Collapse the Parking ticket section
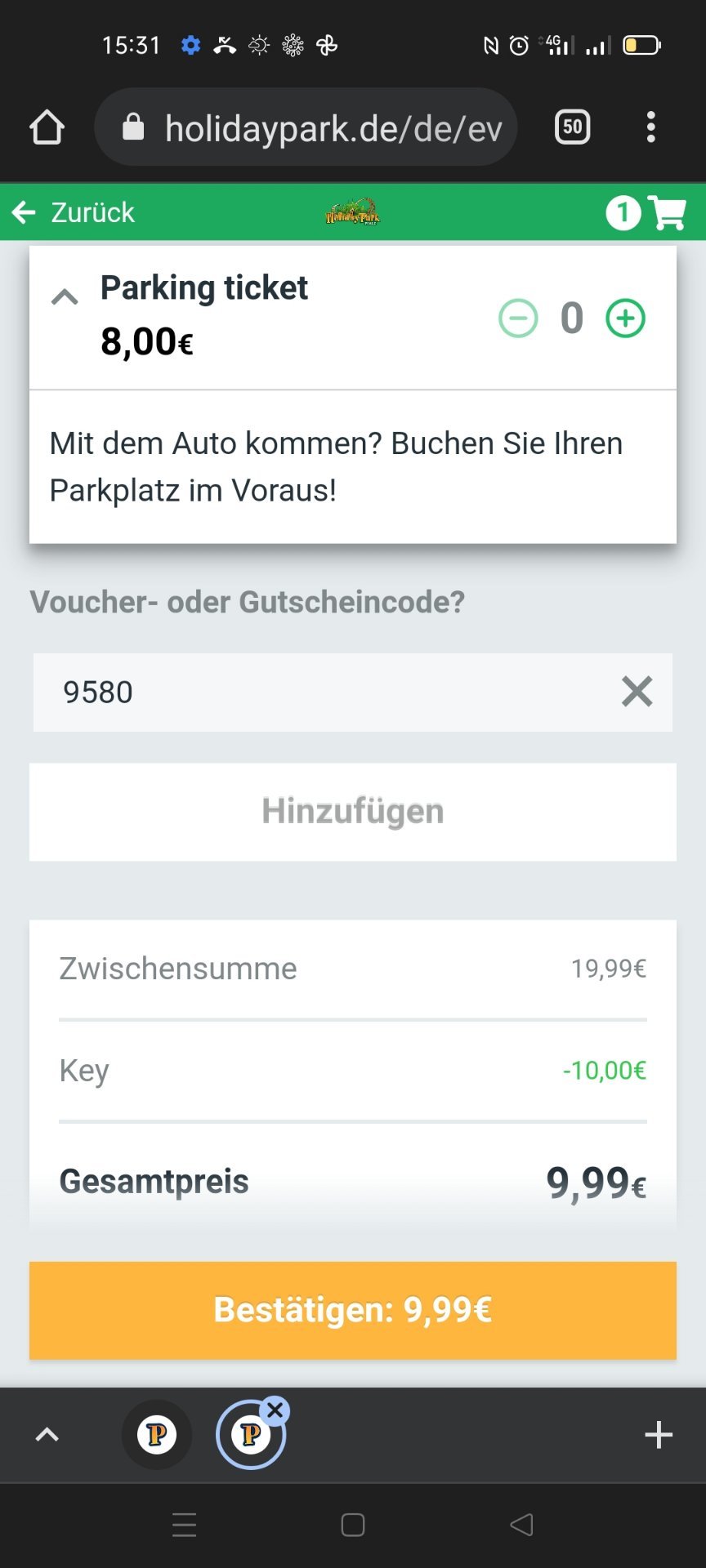Viewport: 706px width, 1568px height. (65, 296)
